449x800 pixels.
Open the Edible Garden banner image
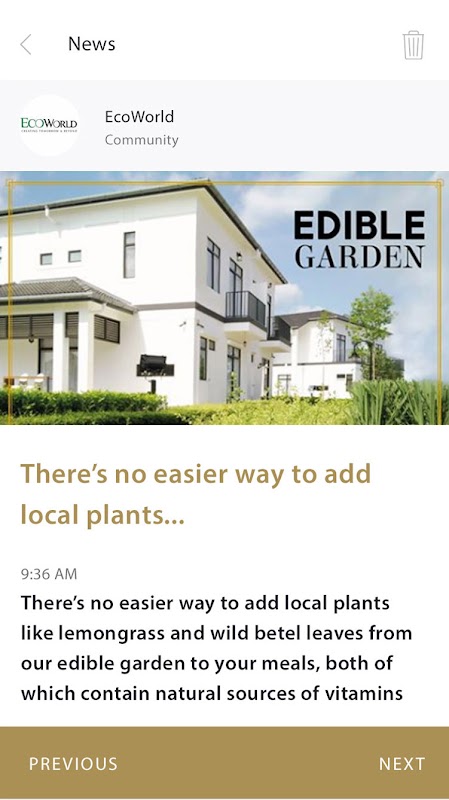(x=224, y=297)
